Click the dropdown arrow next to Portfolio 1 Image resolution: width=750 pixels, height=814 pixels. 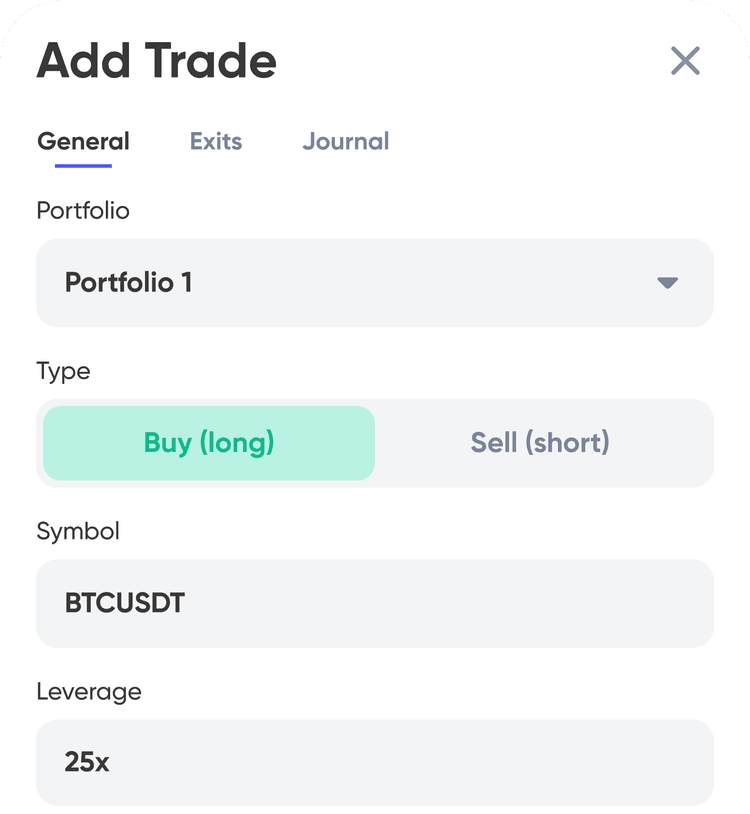(668, 283)
